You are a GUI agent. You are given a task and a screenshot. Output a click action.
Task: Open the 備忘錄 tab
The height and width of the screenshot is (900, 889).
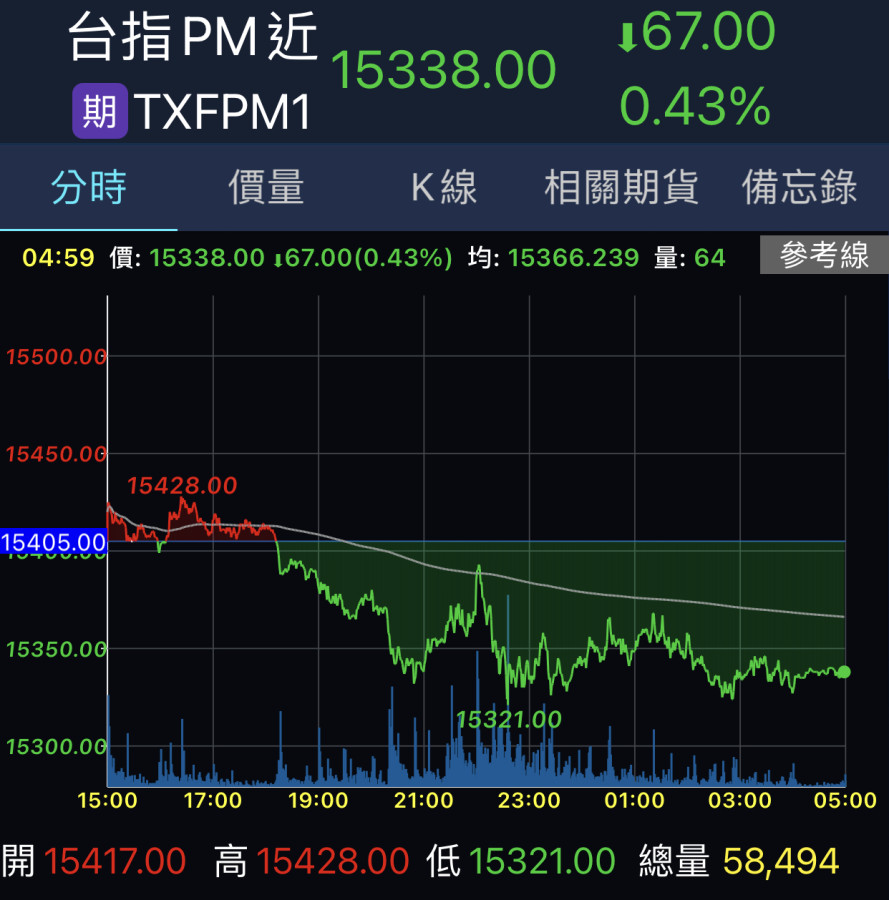[x=799, y=188]
